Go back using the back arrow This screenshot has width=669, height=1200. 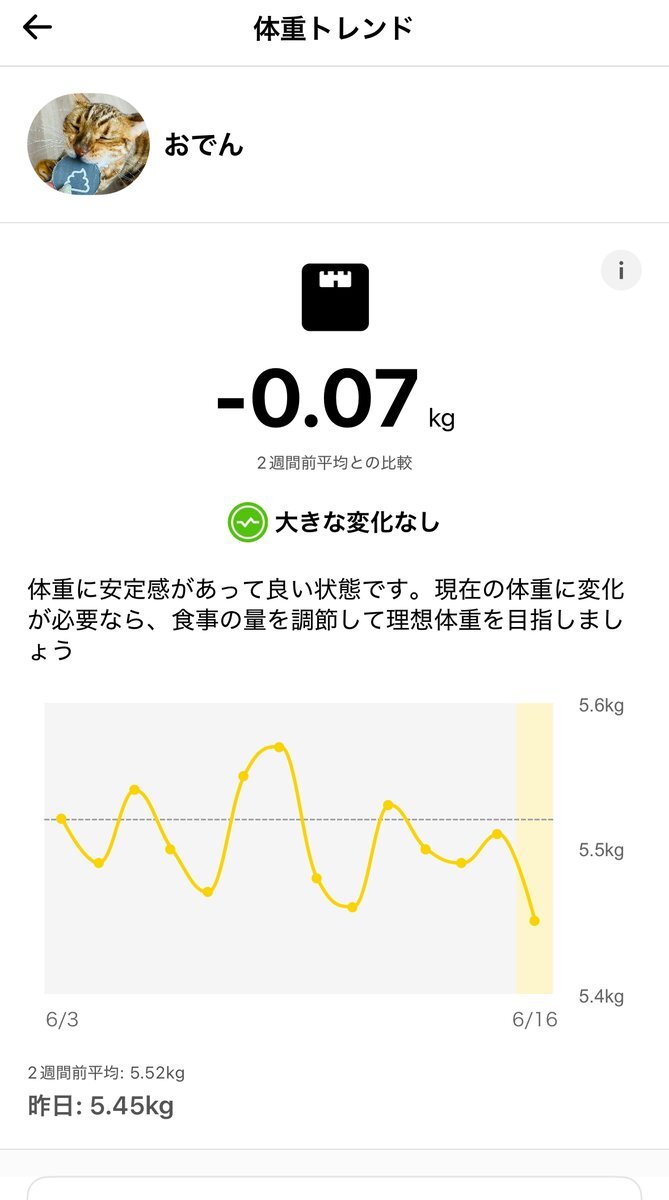(x=37, y=28)
